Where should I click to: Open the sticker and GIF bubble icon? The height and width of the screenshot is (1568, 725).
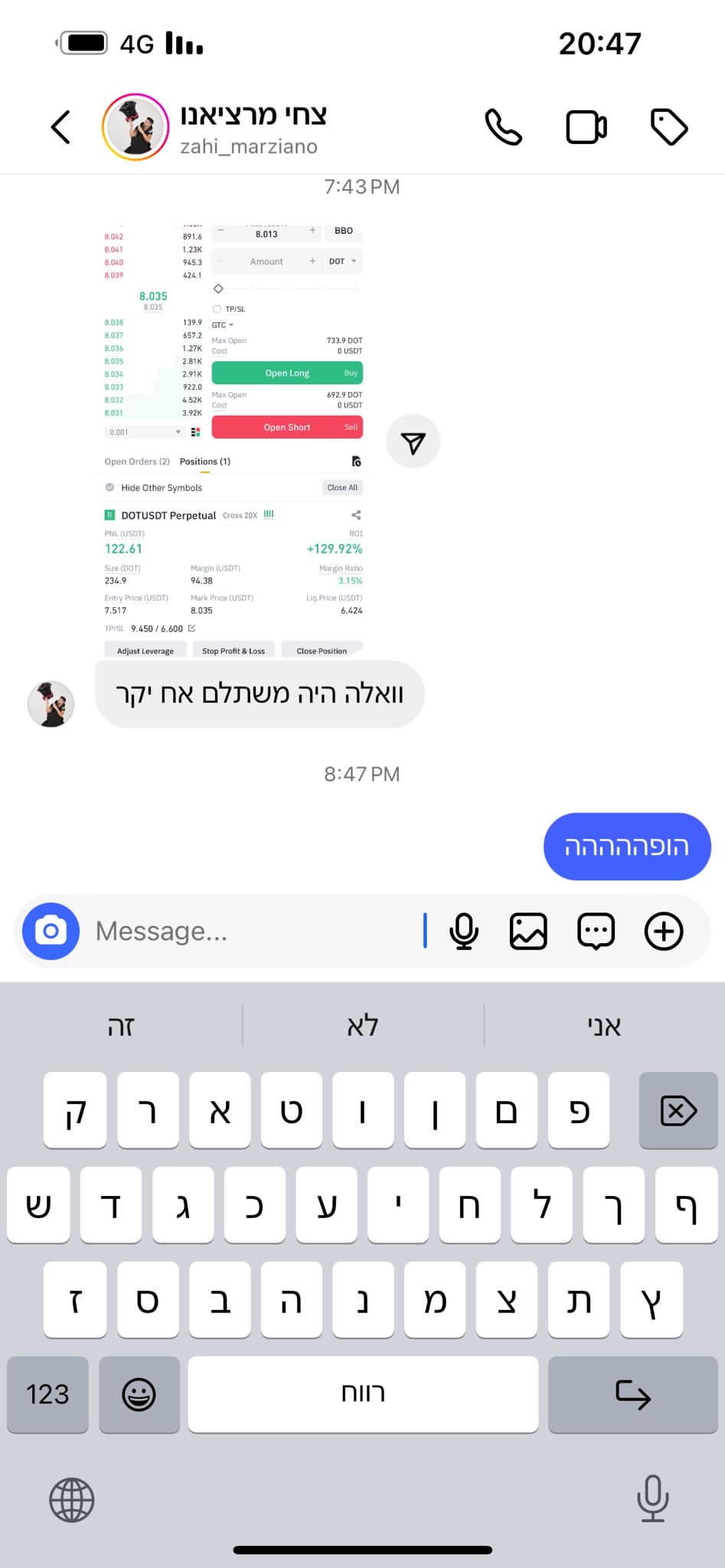coord(596,931)
